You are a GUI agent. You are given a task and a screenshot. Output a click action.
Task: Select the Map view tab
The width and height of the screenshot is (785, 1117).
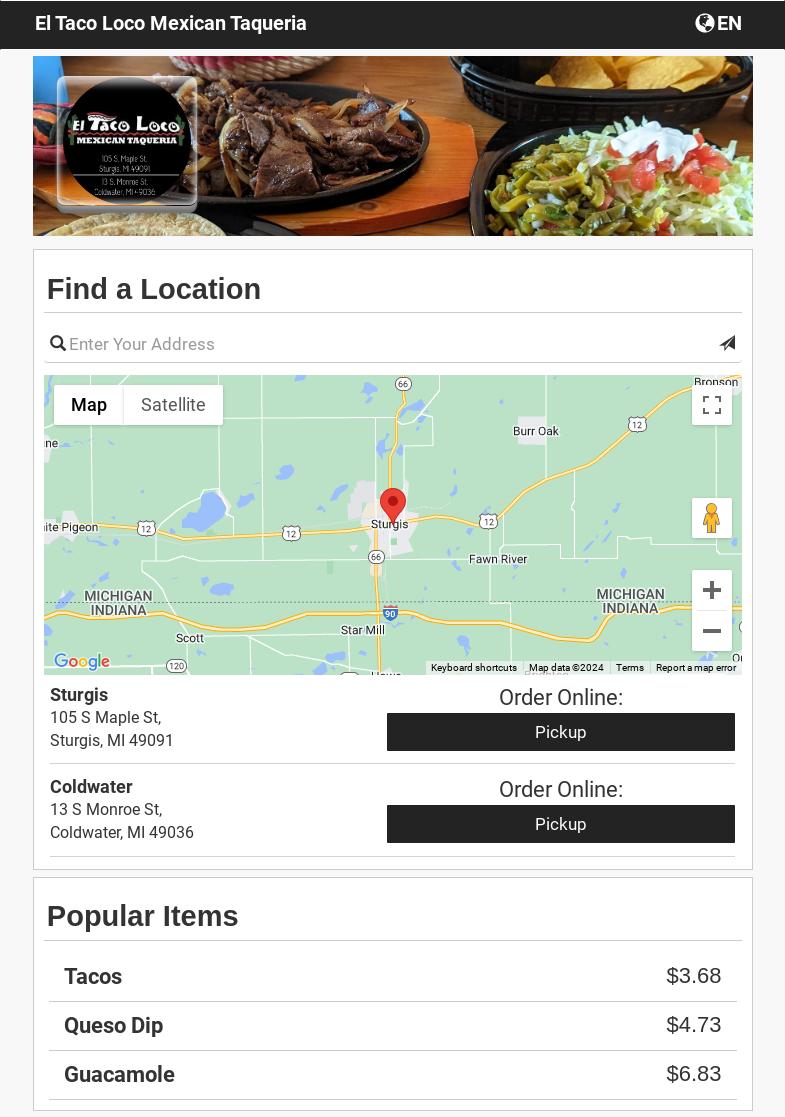click(89, 405)
